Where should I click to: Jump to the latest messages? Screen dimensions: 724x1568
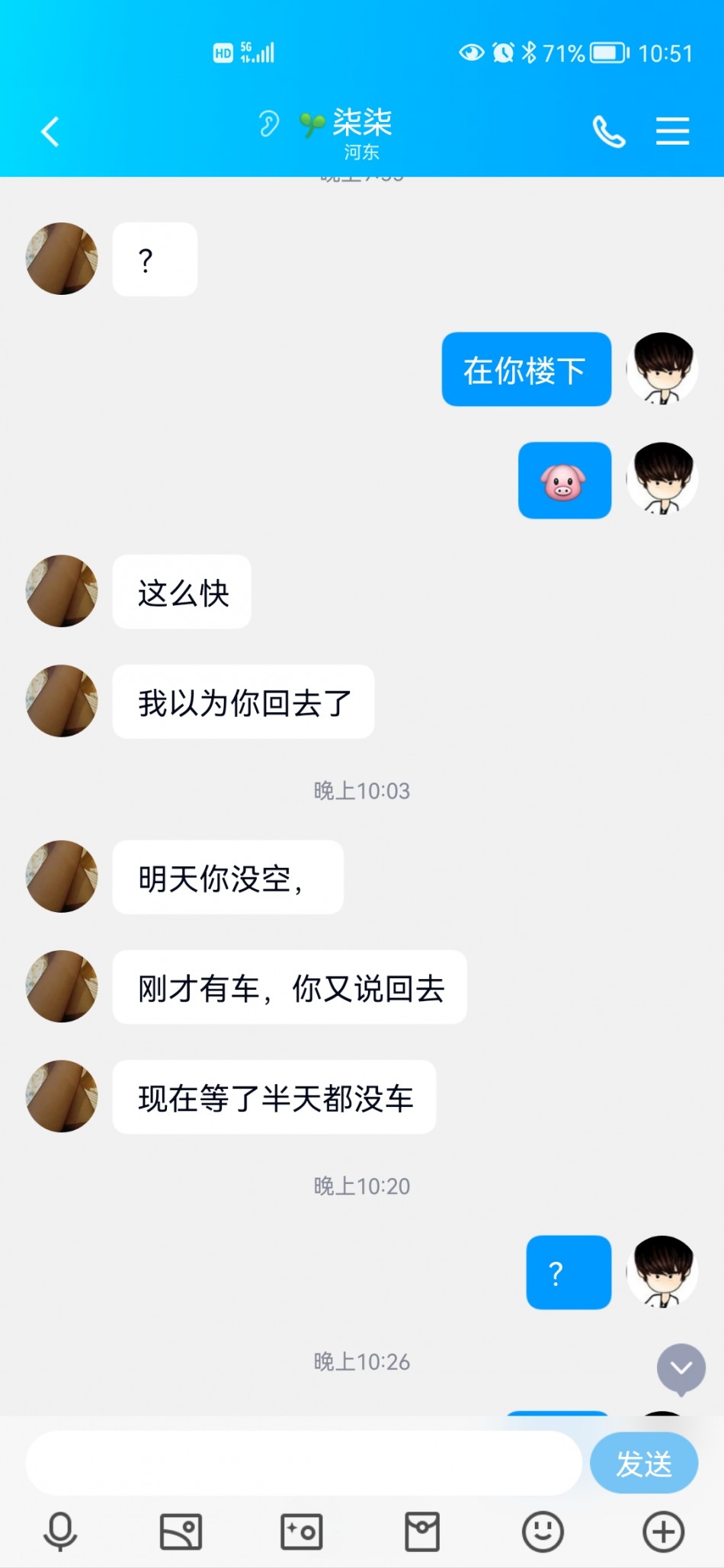(x=681, y=1368)
